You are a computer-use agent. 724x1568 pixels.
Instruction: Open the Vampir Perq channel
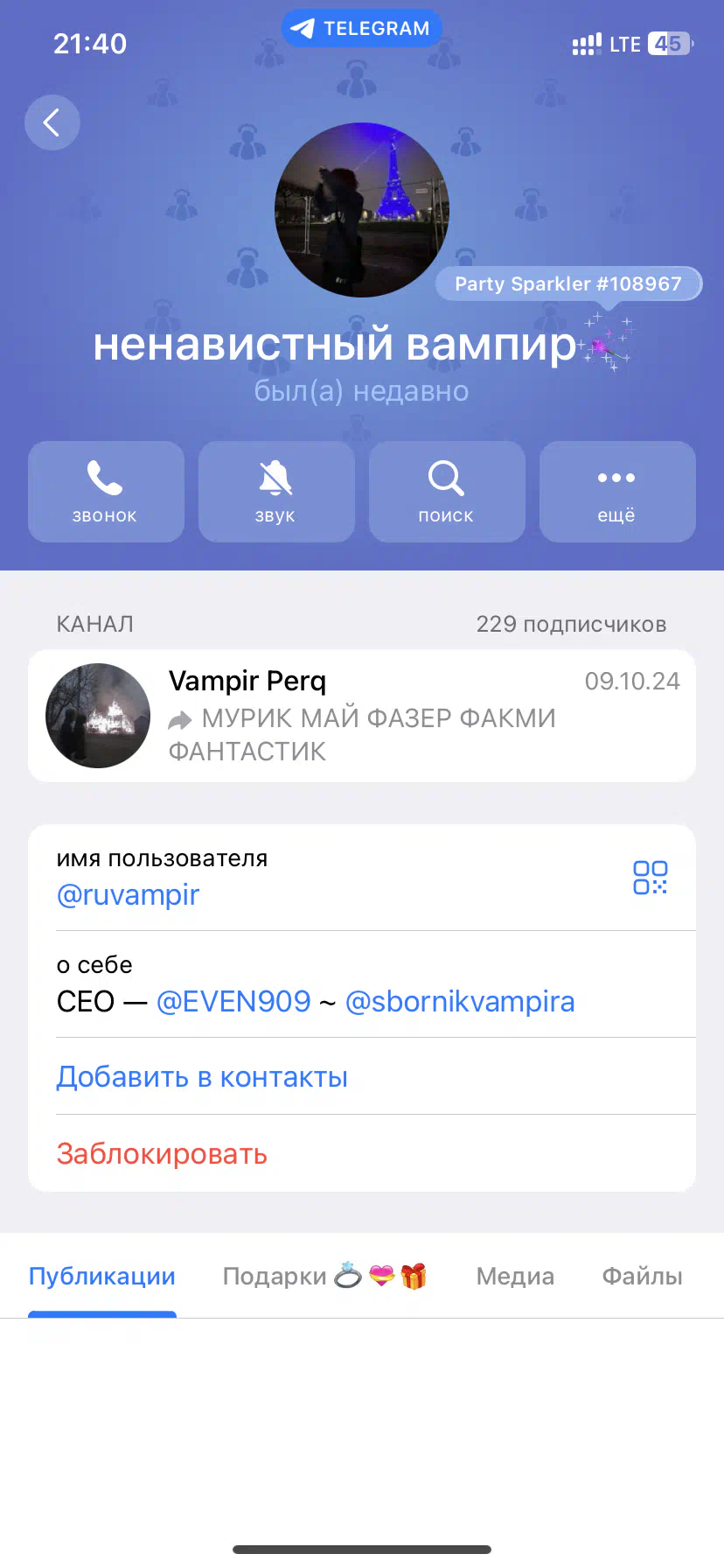click(362, 716)
